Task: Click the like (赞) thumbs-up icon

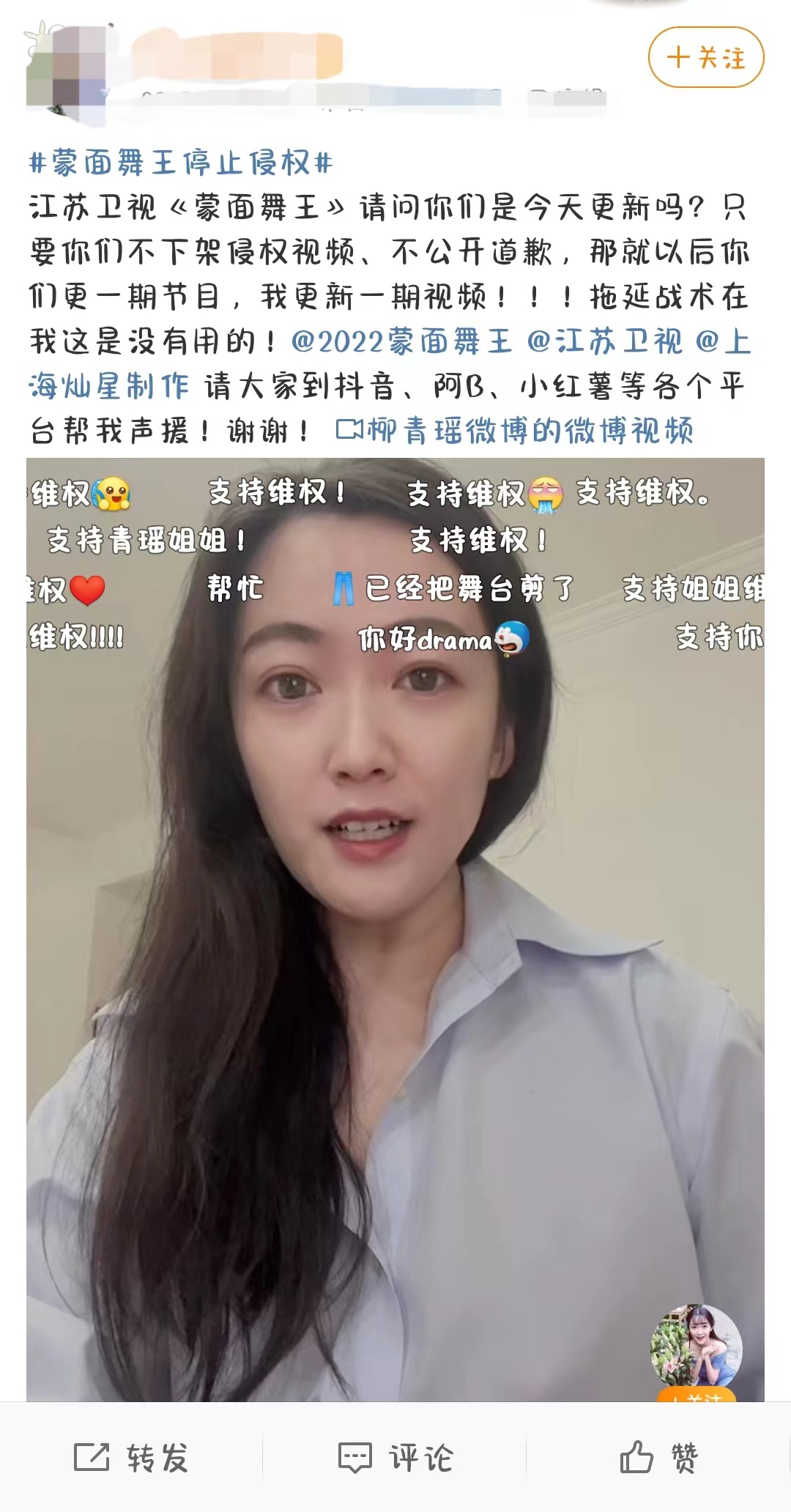Action: tap(636, 1456)
